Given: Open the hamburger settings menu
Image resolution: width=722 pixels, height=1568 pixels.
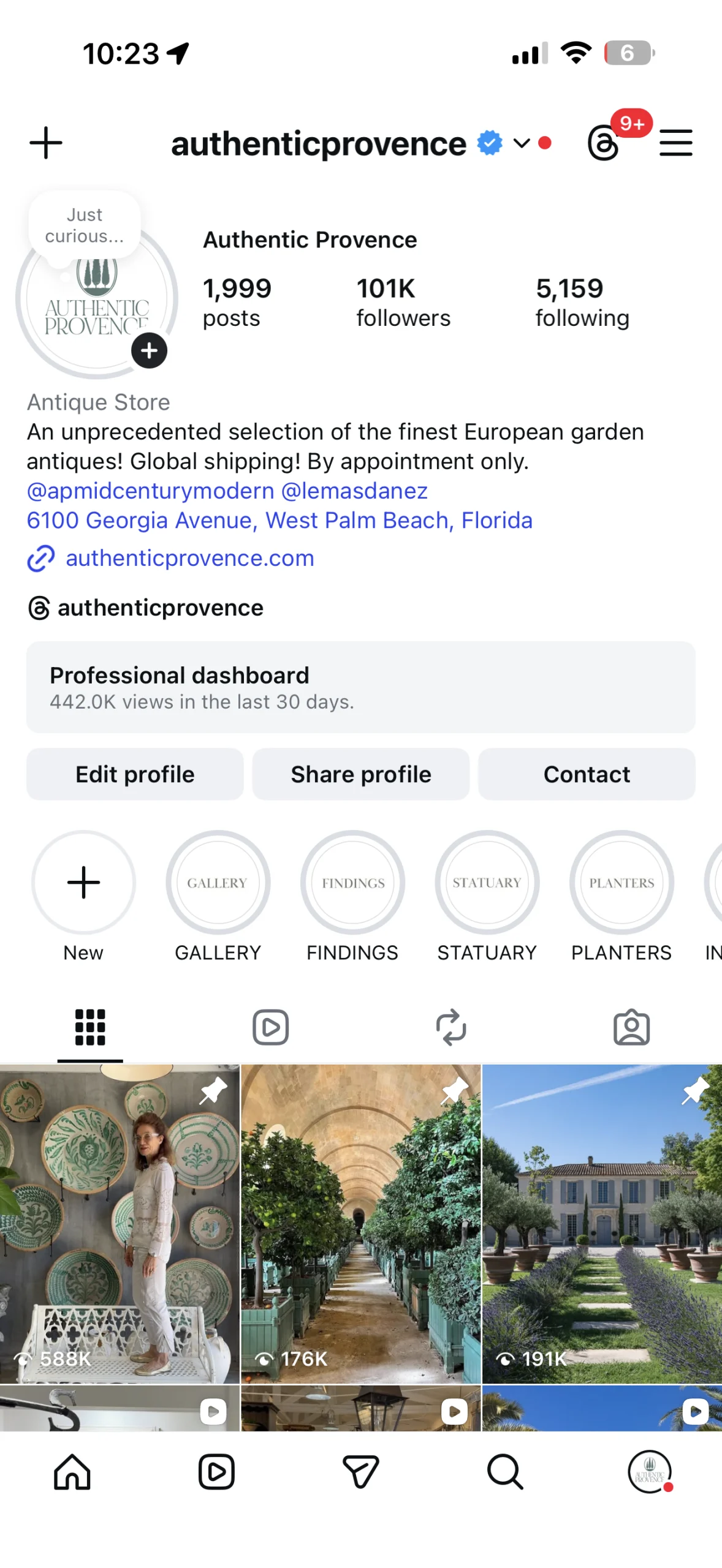Looking at the screenshot, I should pos(675,143).
